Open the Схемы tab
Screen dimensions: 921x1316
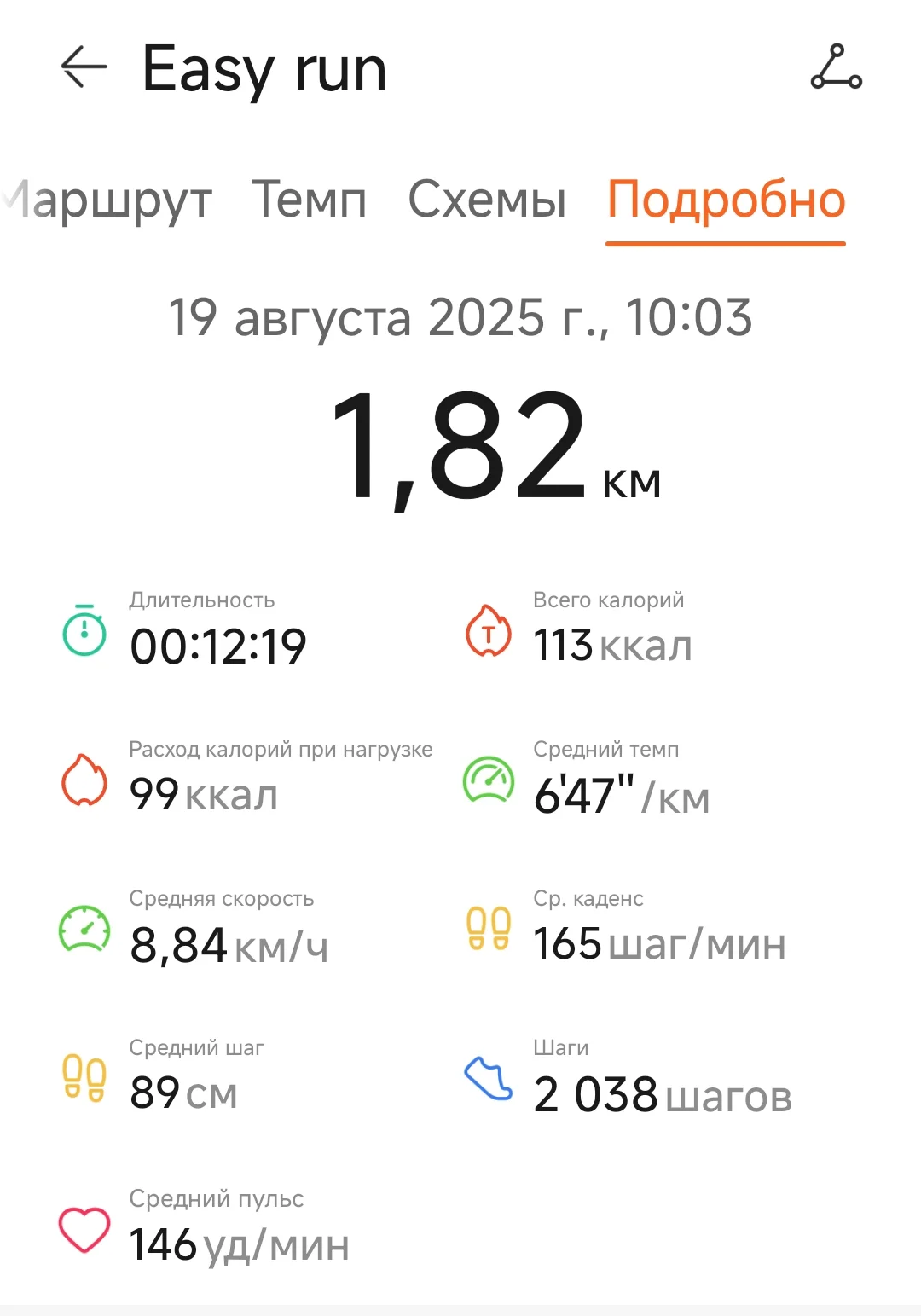[487, 200]
